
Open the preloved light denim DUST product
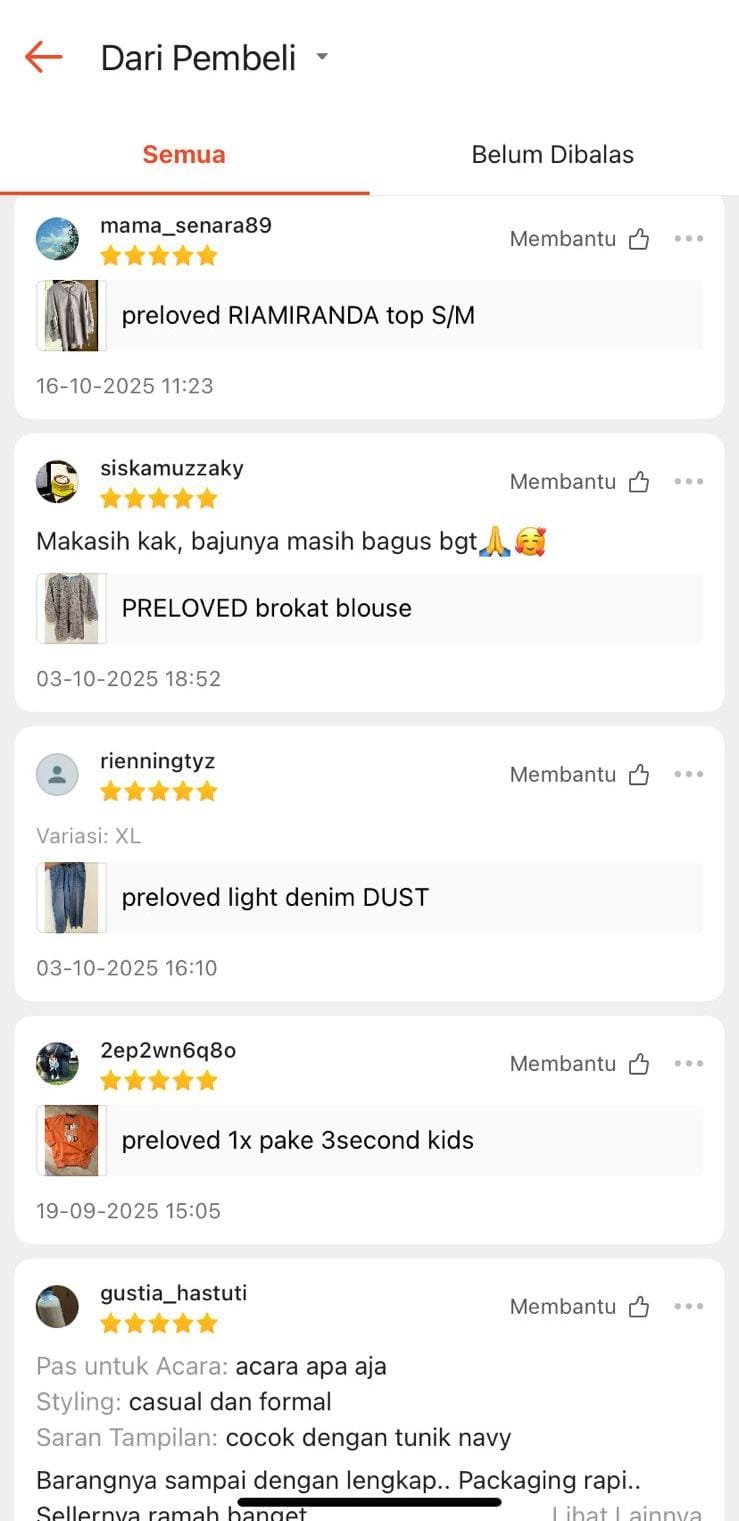(369, 898)
